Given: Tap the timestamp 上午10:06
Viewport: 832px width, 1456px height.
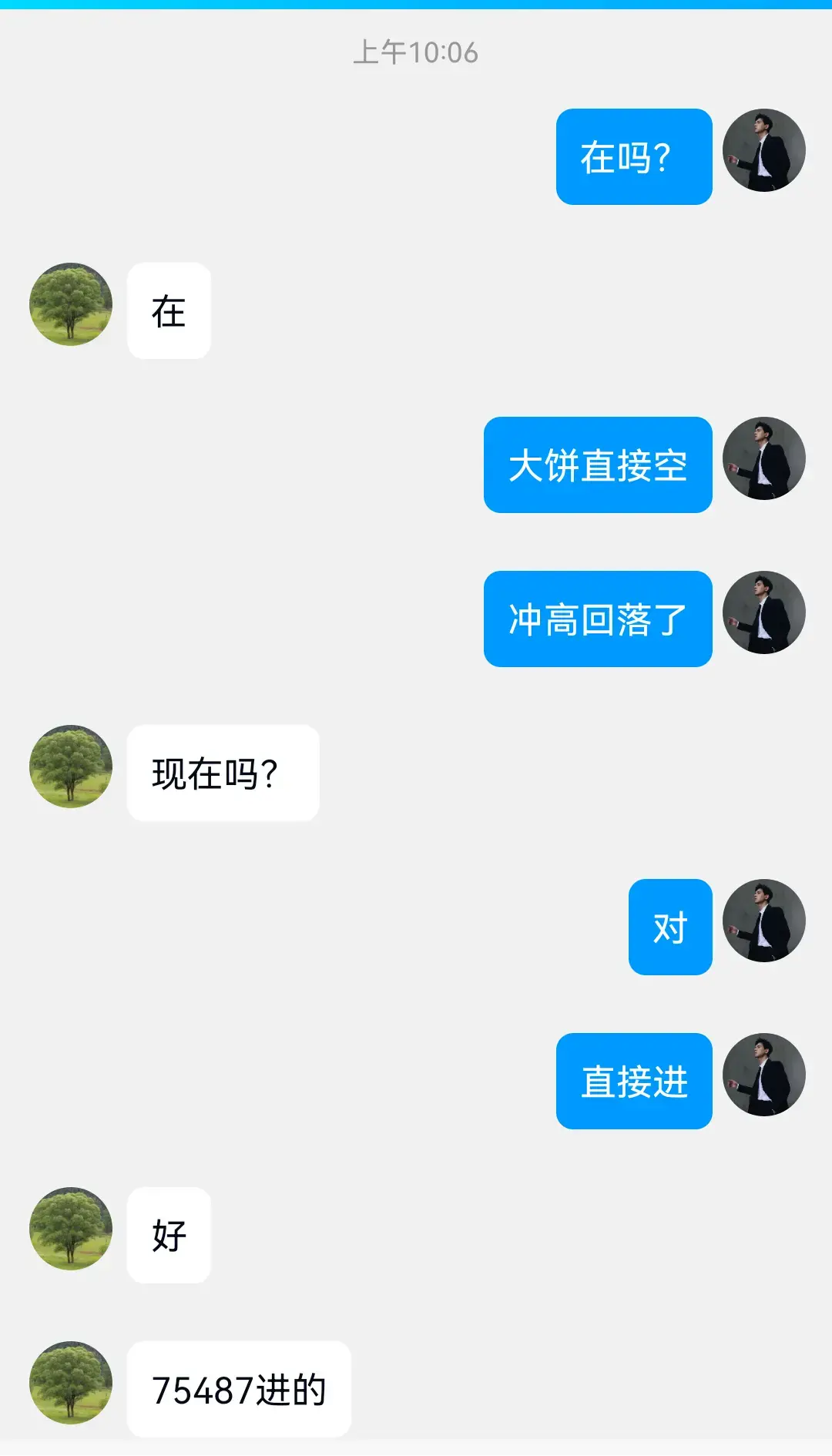Looking at the screenshot, I should pyautogui.click(x=416, y=52).
